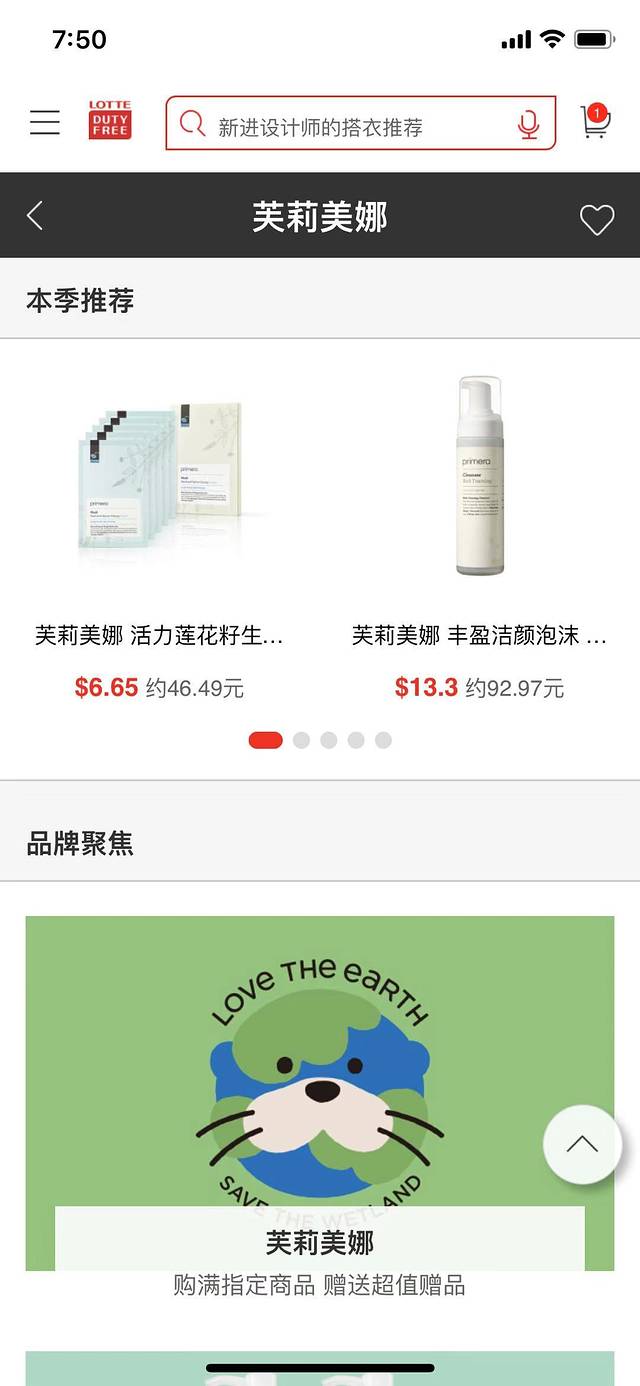Screen dimensions: 640x1386
Task: Jump to the last carousel page dot
Action: pos(383,740)
